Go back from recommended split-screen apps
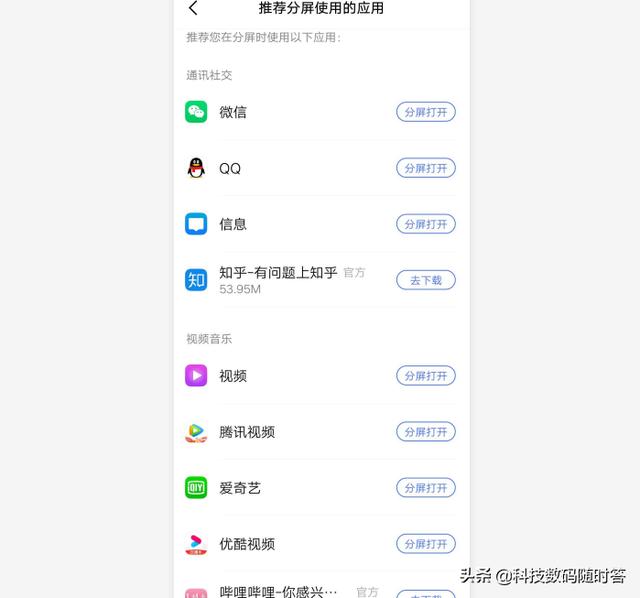The width and height of the screenshot is (640, 598). (193, 9)
